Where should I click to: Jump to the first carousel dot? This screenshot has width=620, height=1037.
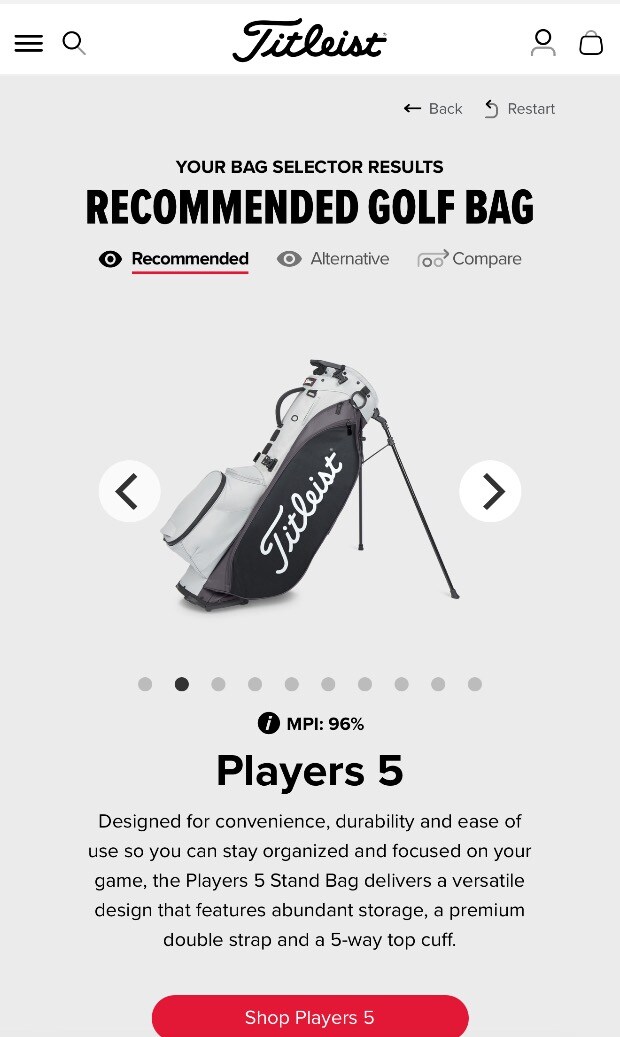coord(145,684)
